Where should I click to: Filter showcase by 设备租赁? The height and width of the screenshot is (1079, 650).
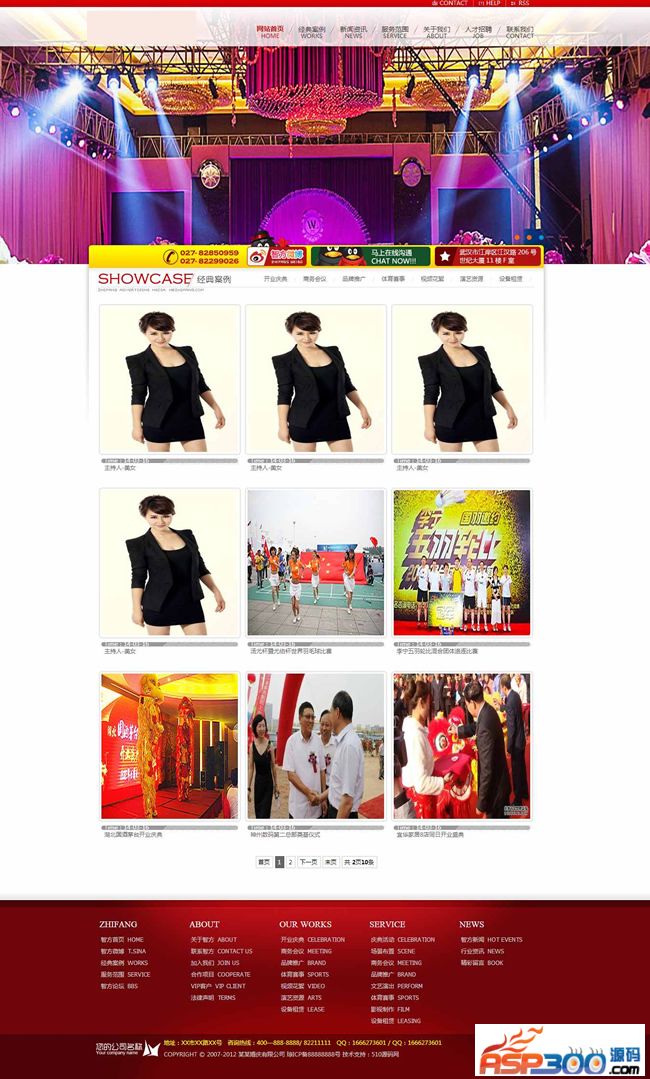point(510,279)
